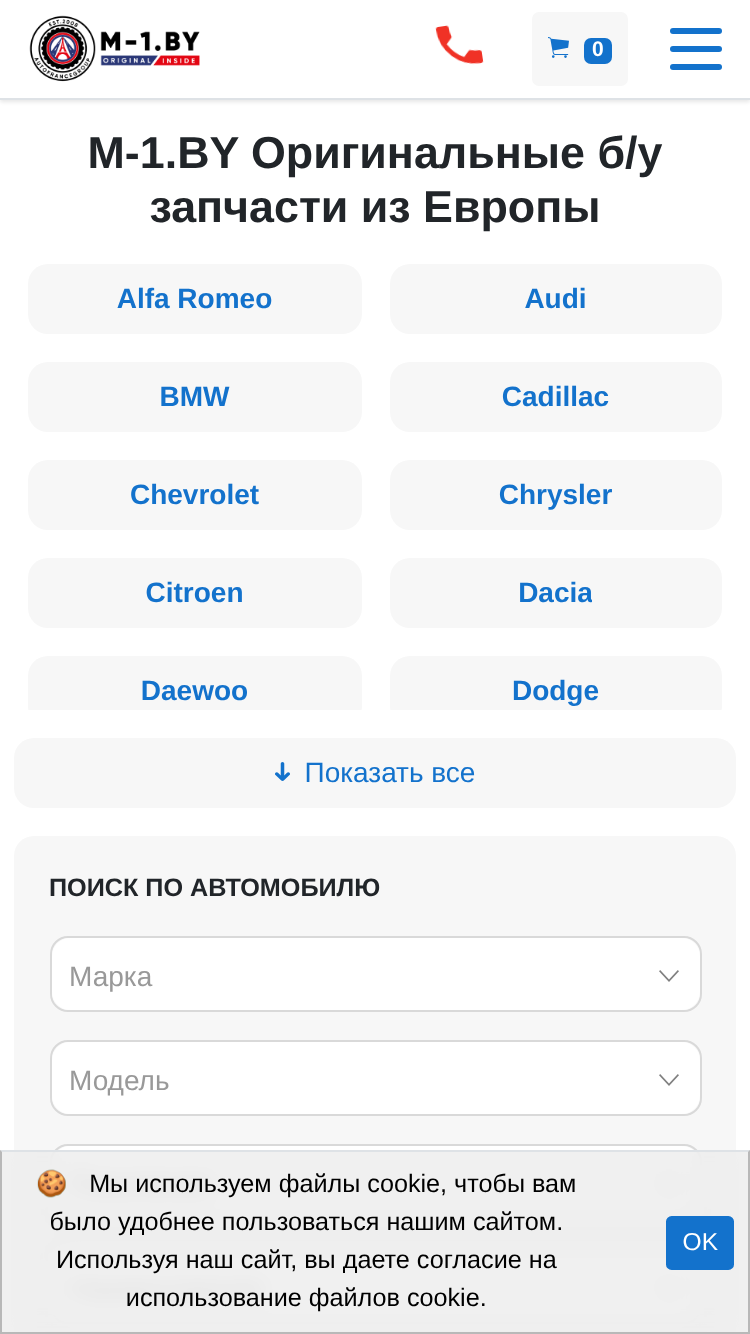Open the shopping cart
This screenshot has height=1334, width=750.
pyautogui.click(x=580, y=49)
